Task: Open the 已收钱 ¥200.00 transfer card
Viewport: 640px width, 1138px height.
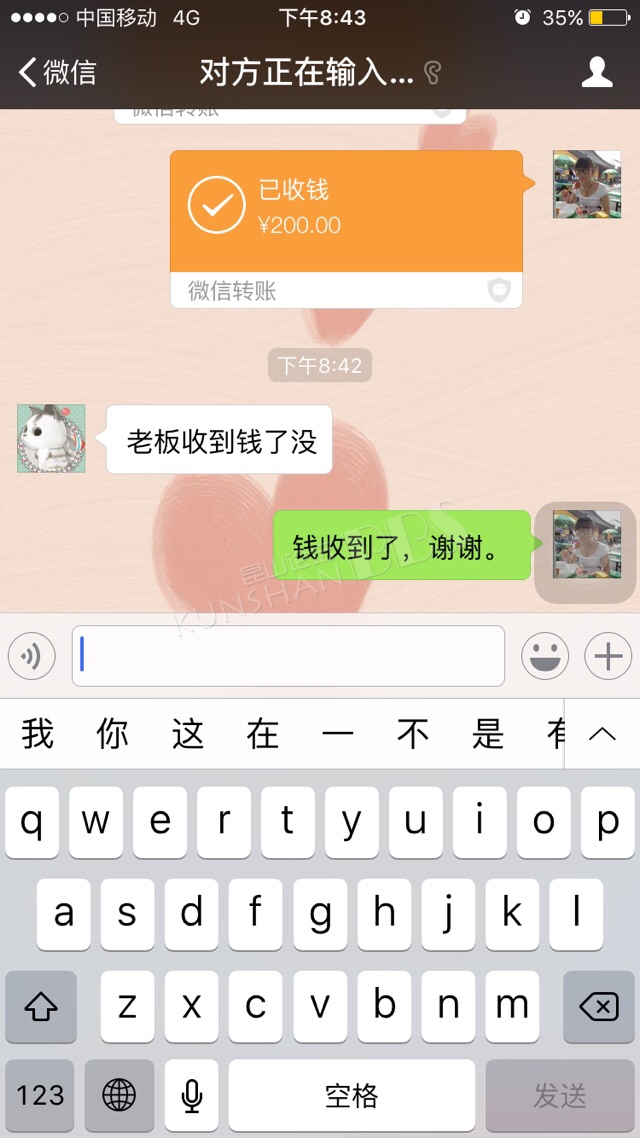Action: 346,229
